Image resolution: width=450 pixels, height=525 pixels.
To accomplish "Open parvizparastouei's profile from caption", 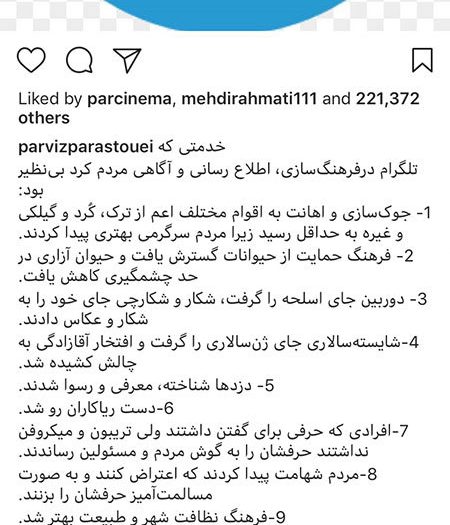I will (86, 147).
